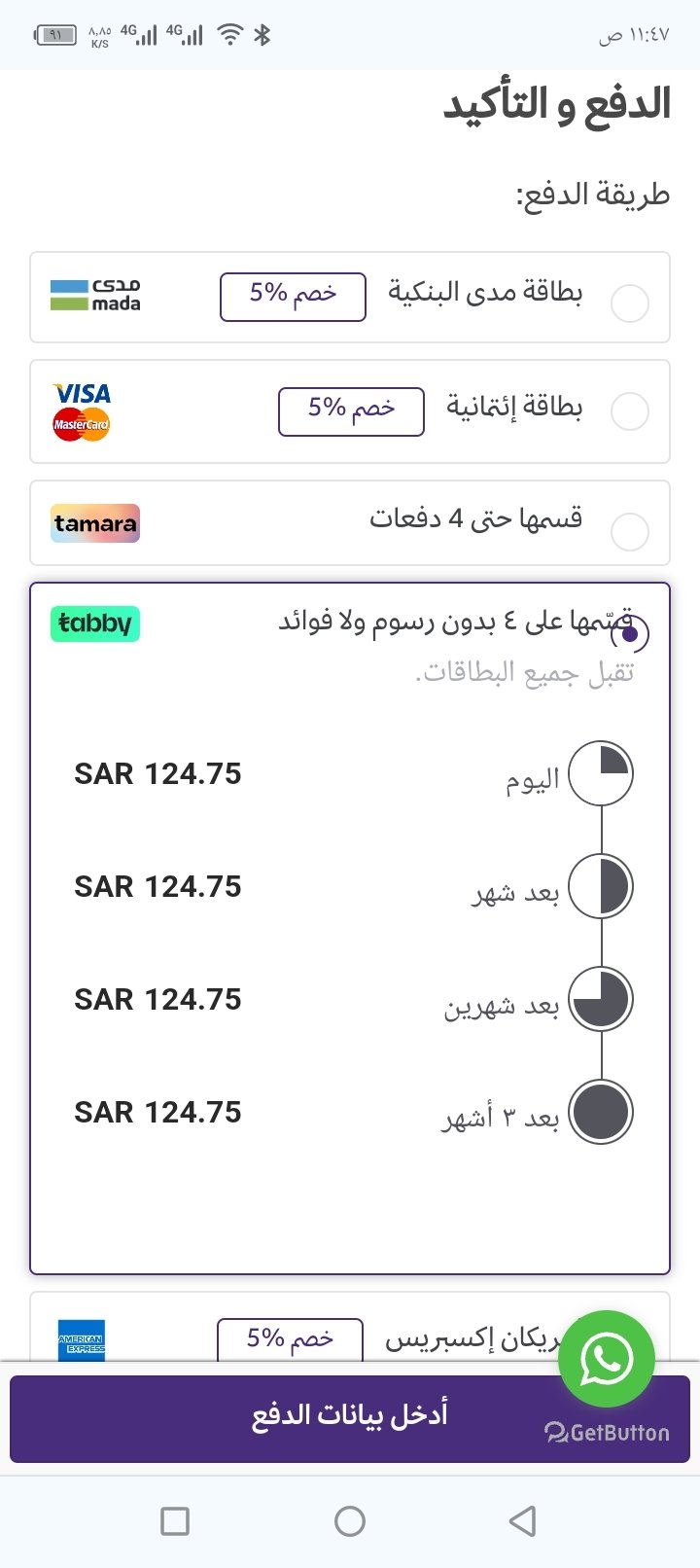This screenshot has width=700, height=1568.
Task: Click the Bluetooth status bar icon
Action: pyautogui.click(x=262, y=34)
